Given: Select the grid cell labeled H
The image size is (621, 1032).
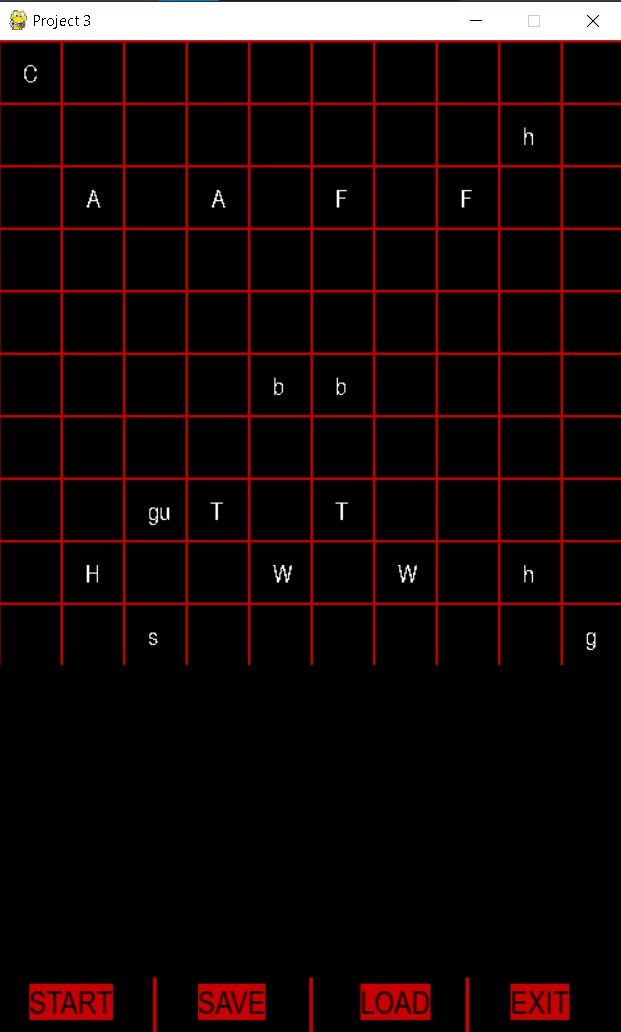Looking at the screenshot, I should click(x=93, y=573).
